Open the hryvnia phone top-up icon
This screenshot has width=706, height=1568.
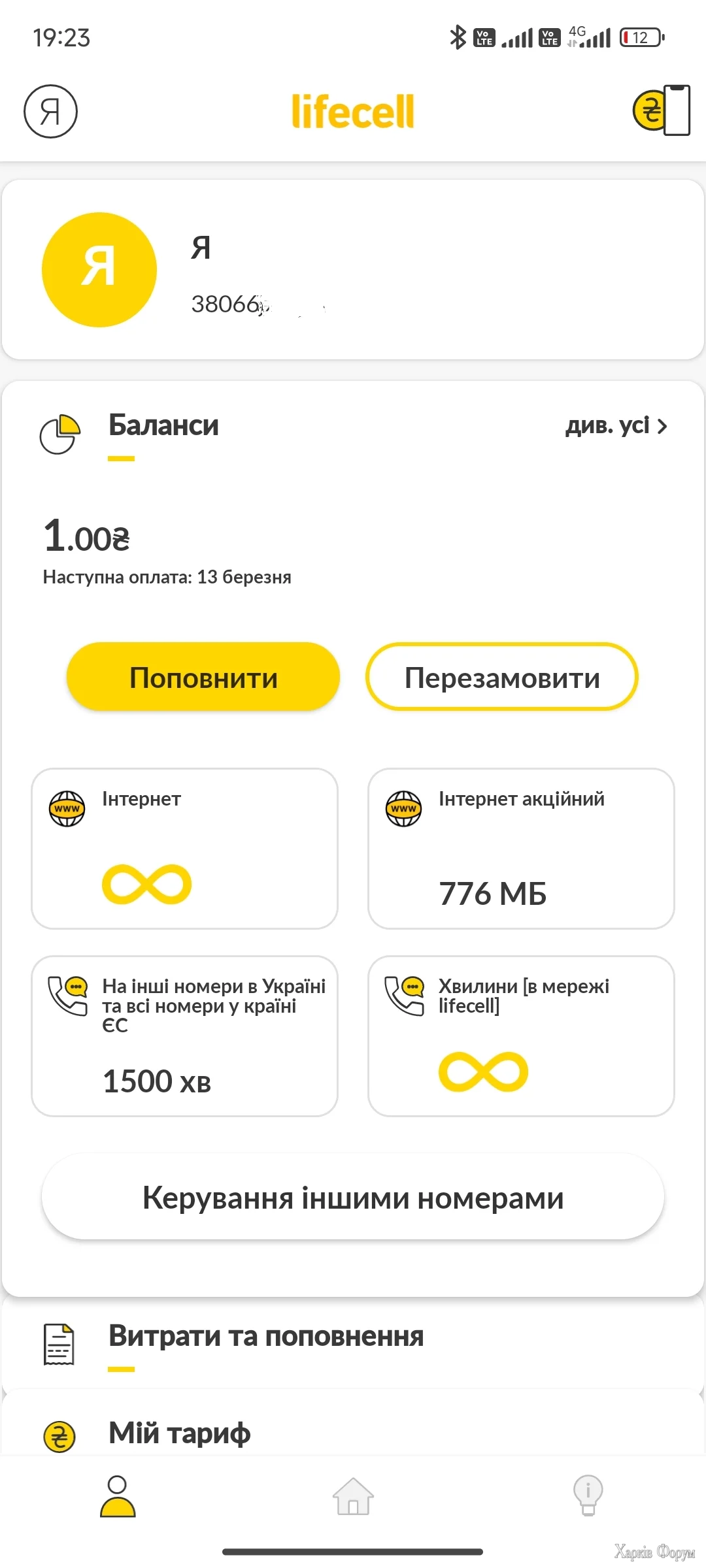(662, 110)
